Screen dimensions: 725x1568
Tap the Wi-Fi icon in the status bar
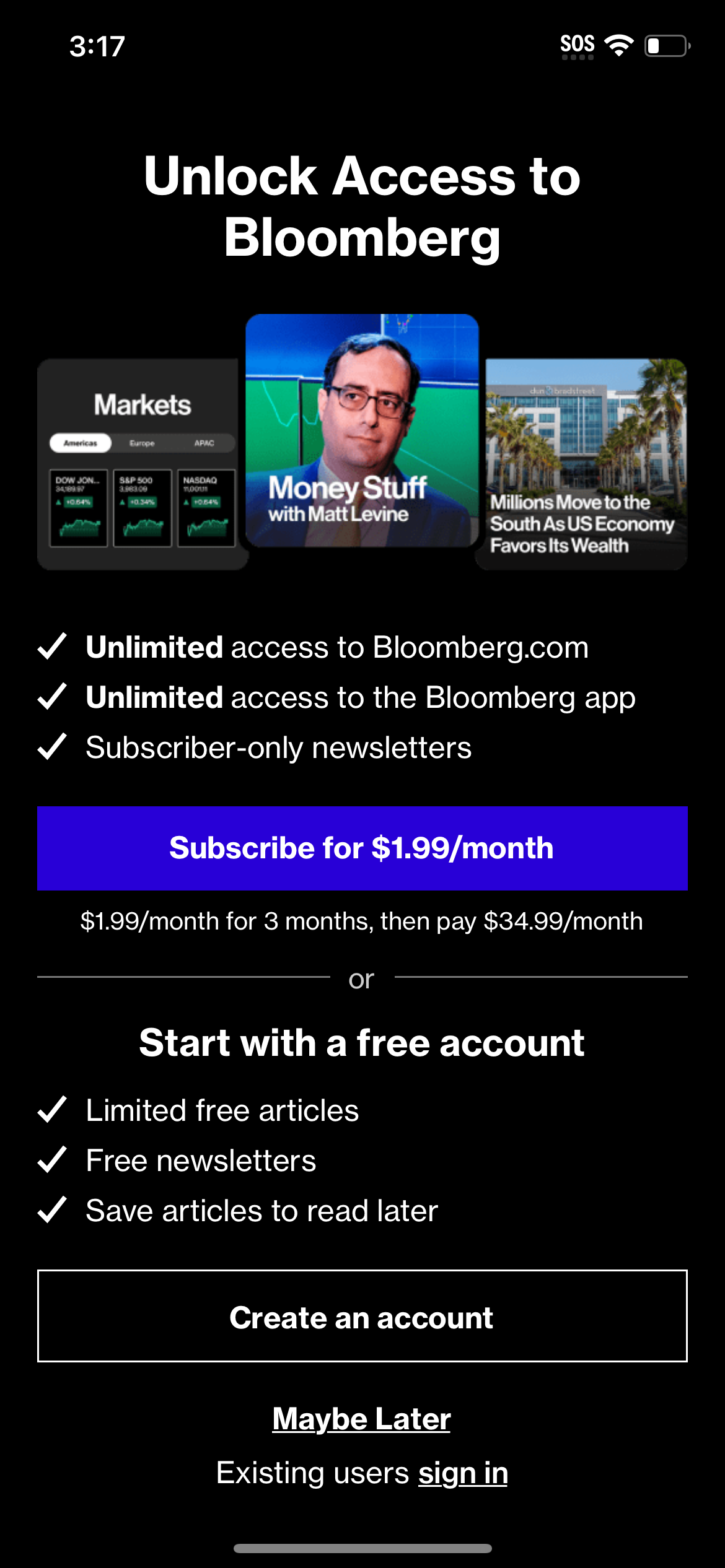coord(618,43)
